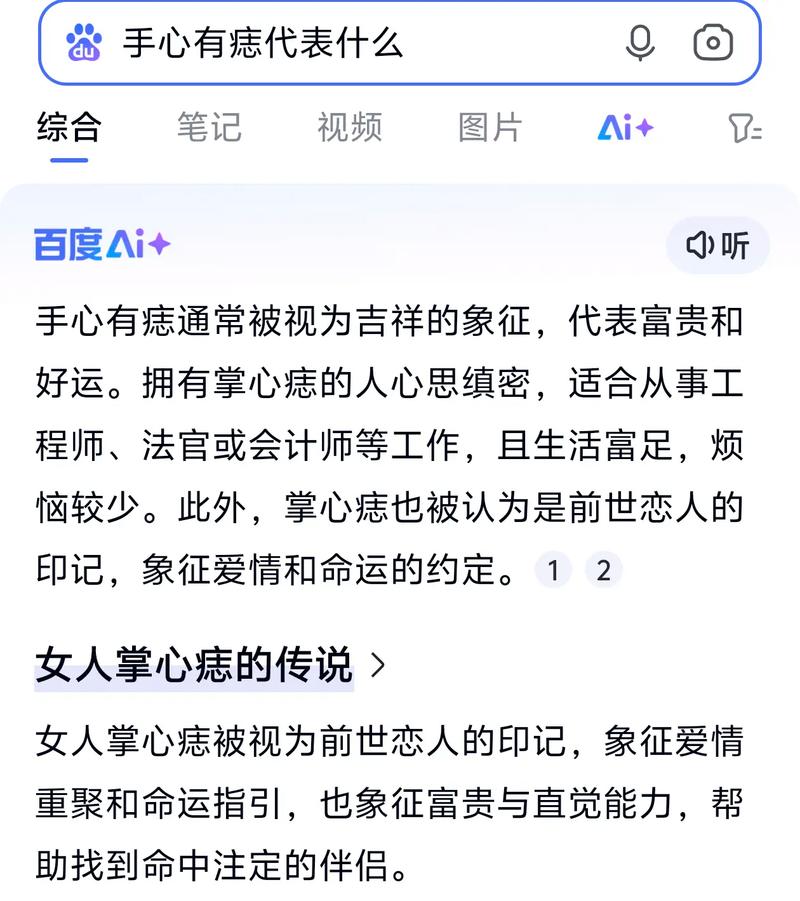Open the search filter icon
The image size is (800, 901).
point(745,128)
